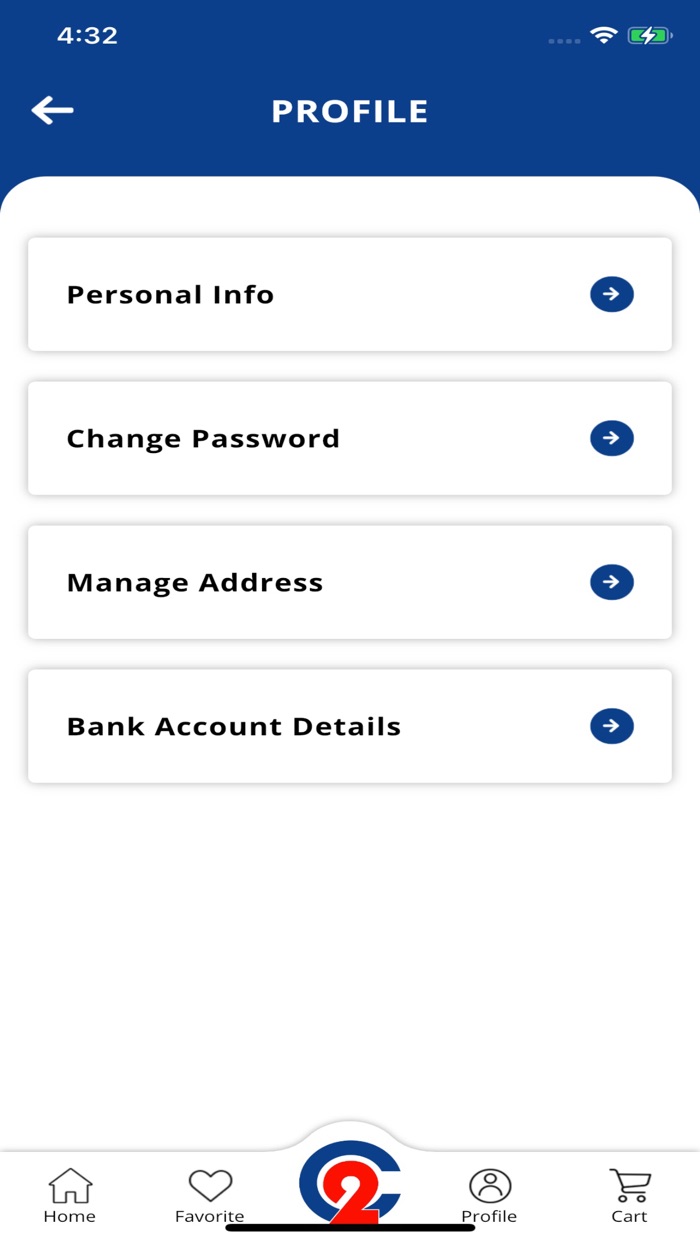700x1244 pixels.
Task: View Bank Account Details
Action: point(350,726)
